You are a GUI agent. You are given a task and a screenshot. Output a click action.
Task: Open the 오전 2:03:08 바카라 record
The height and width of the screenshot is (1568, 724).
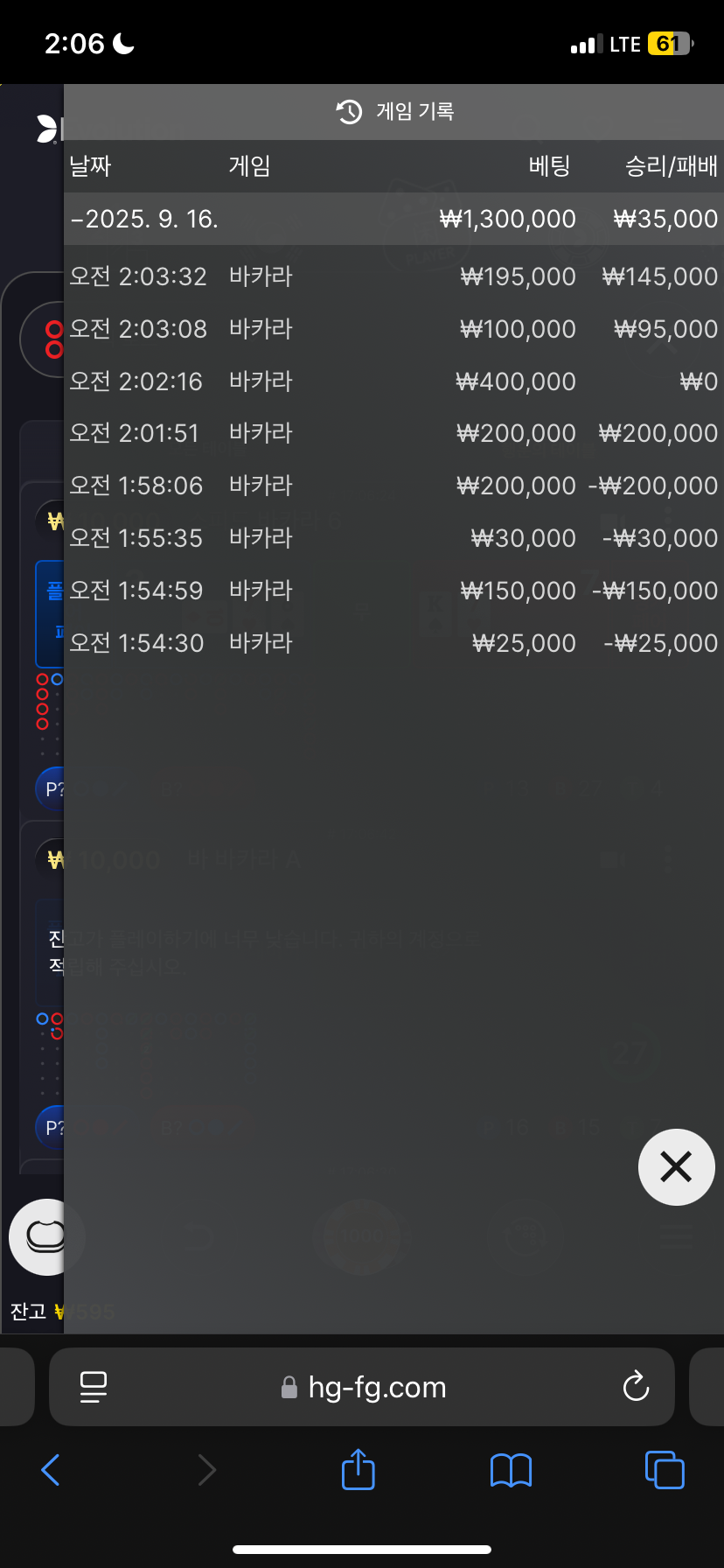(393, 329)
